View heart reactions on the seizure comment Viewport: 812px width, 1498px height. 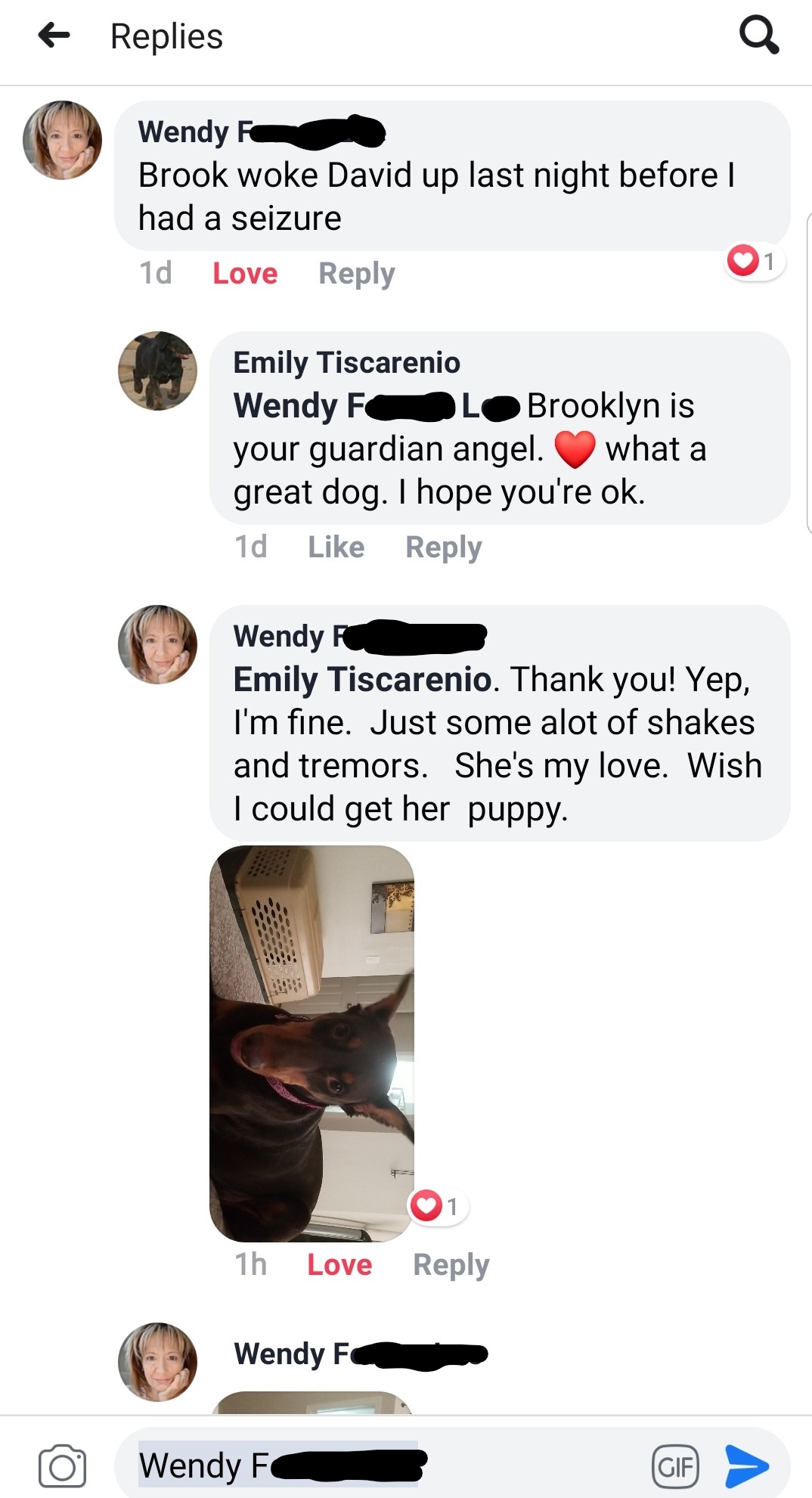tap(754, 262)
